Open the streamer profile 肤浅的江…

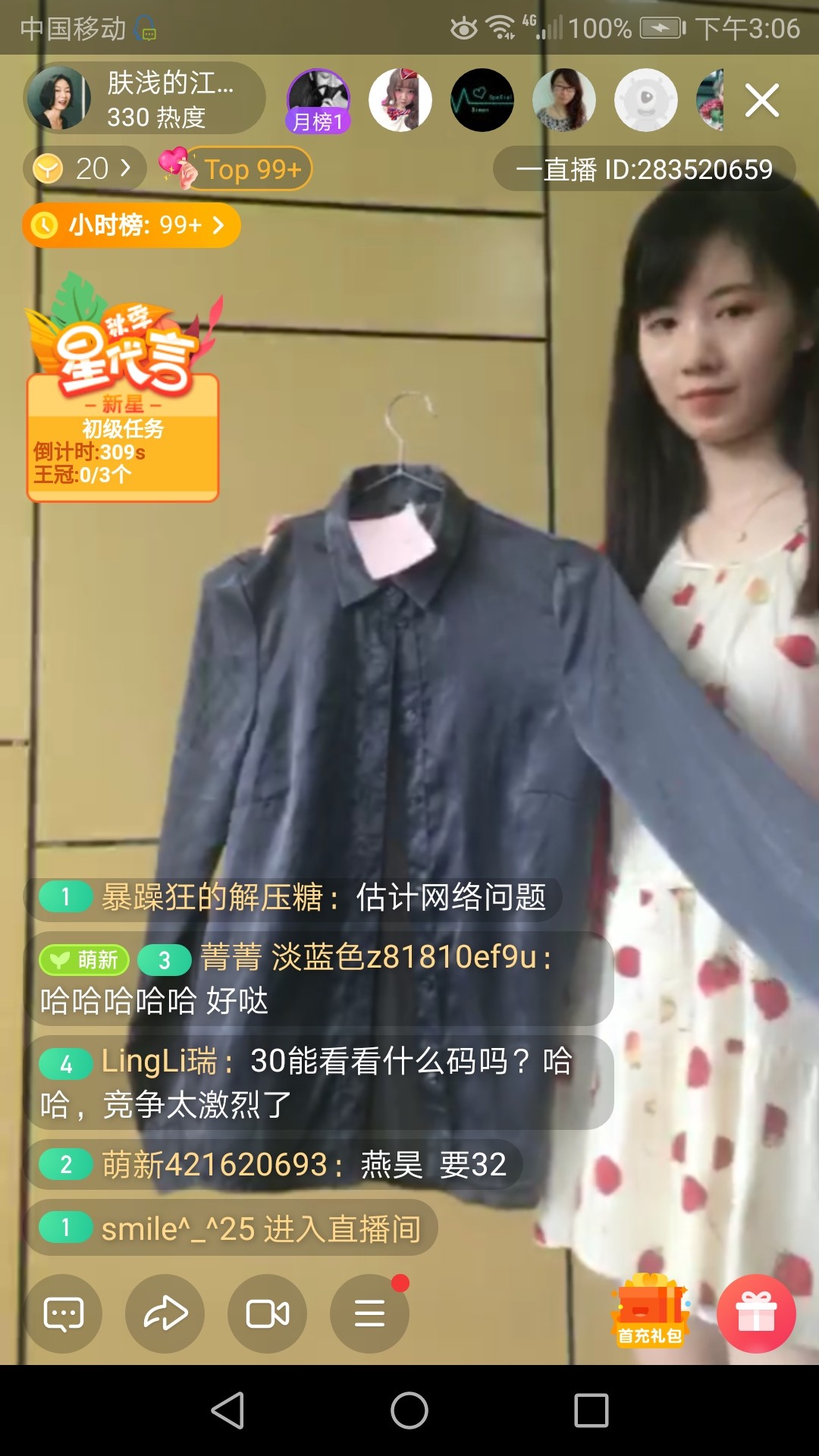pyautogui.click(x=144, y=99)
